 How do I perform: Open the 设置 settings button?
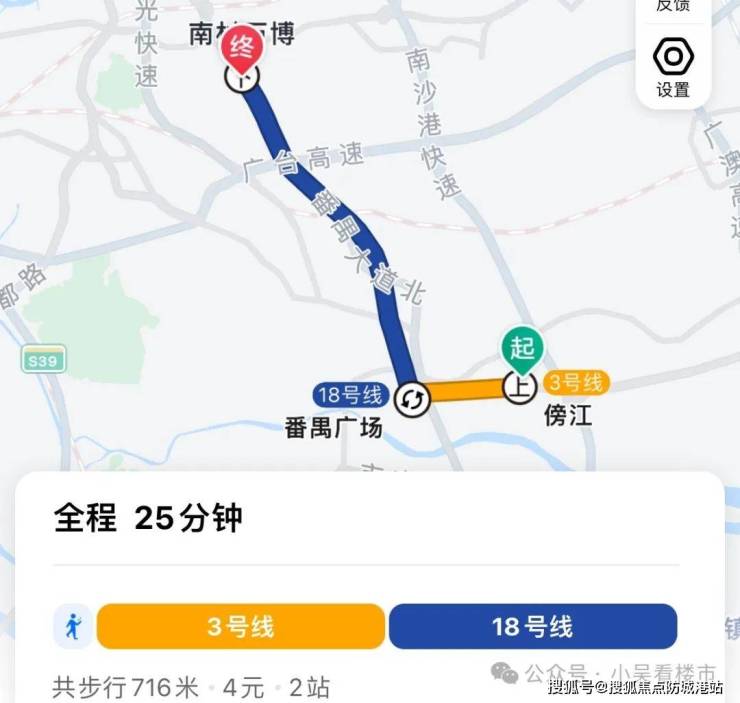672,68
